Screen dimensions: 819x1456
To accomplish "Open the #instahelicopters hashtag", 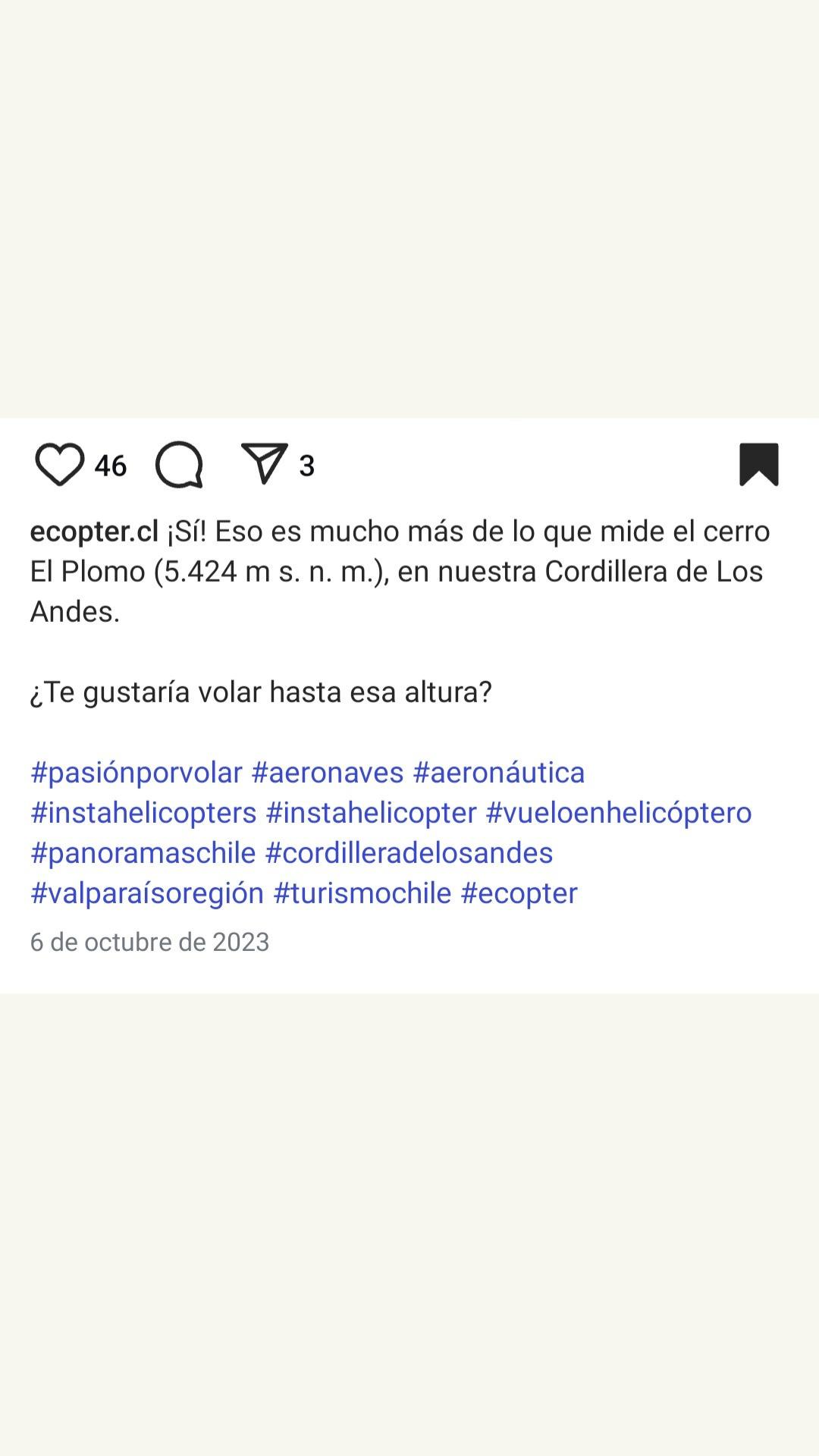I will tap(143, 813).
